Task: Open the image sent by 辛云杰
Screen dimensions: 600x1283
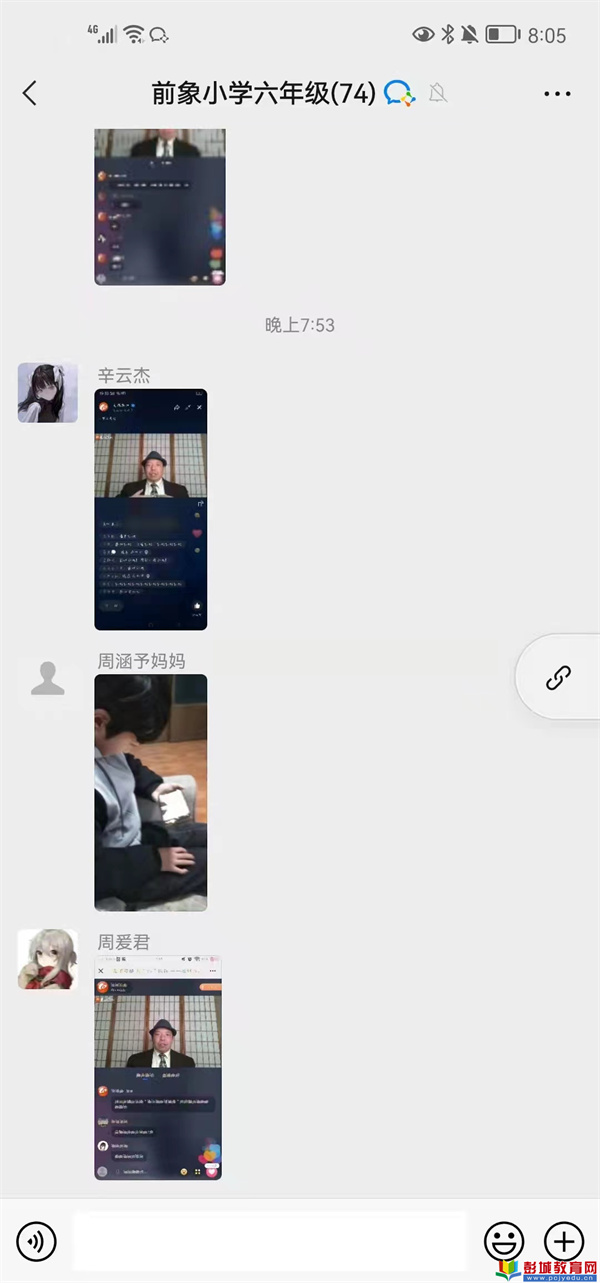Action: pyautogui.click(x=150, y=509)
